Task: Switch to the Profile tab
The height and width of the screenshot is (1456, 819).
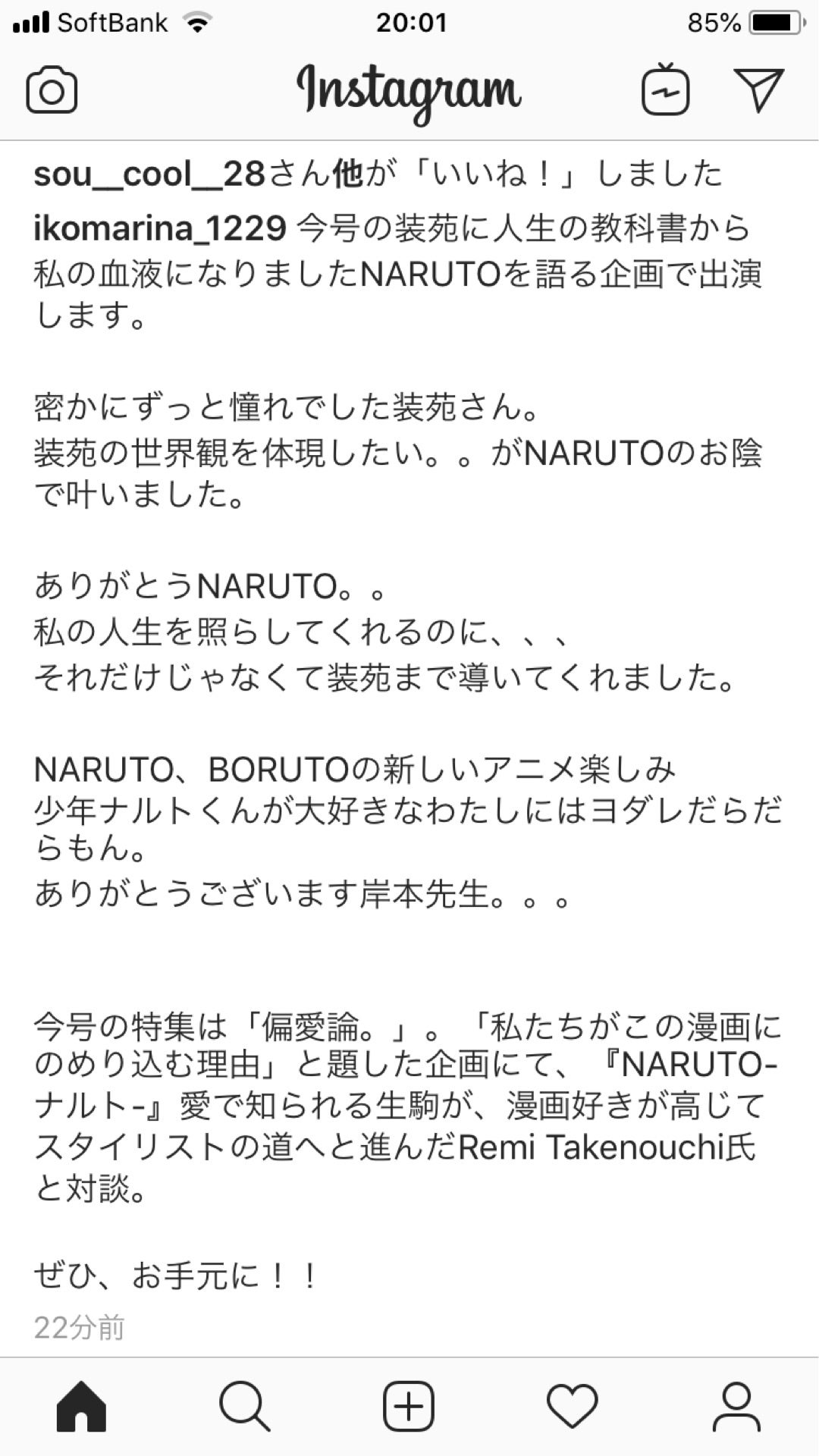Action: (x=736, y=1407)
